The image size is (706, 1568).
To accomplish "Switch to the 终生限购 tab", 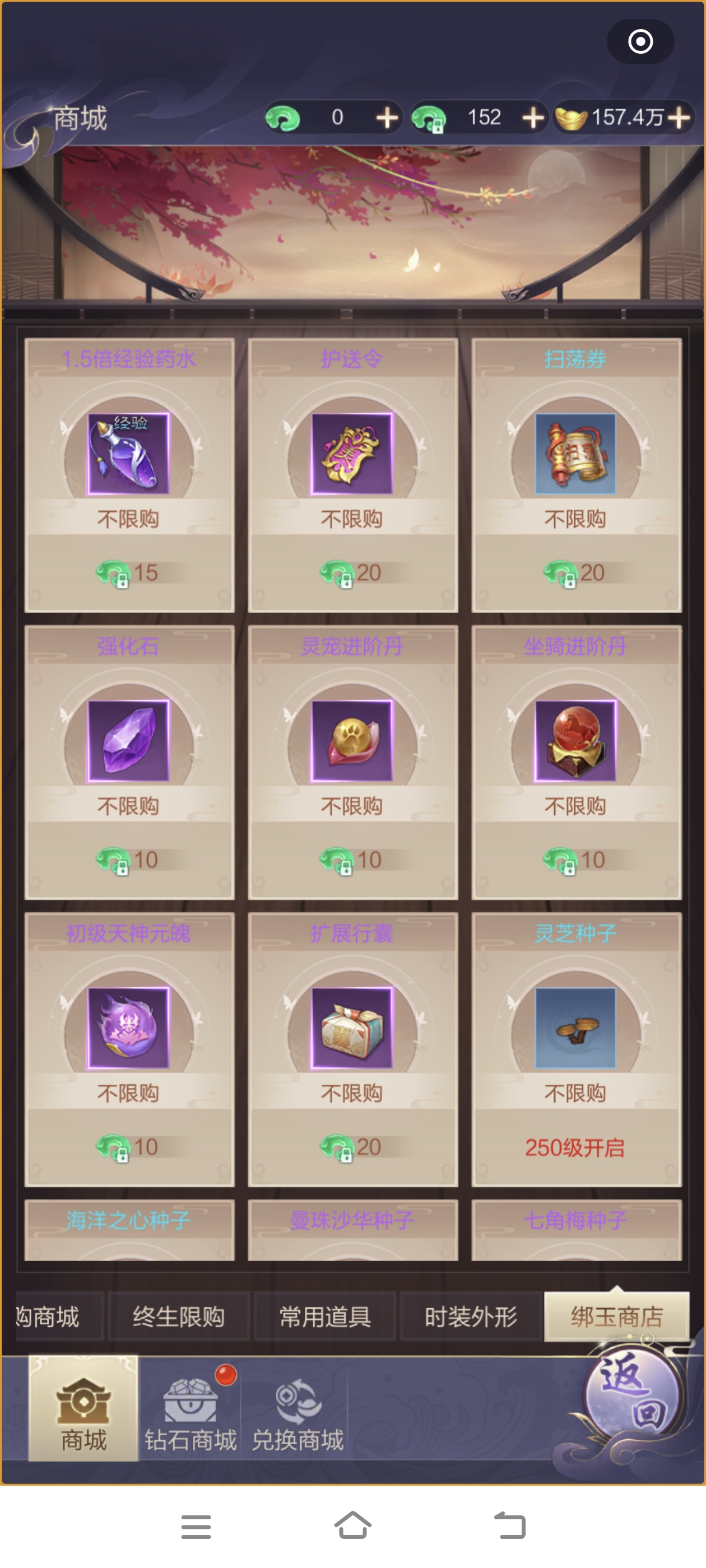I will coord(179,1317).
